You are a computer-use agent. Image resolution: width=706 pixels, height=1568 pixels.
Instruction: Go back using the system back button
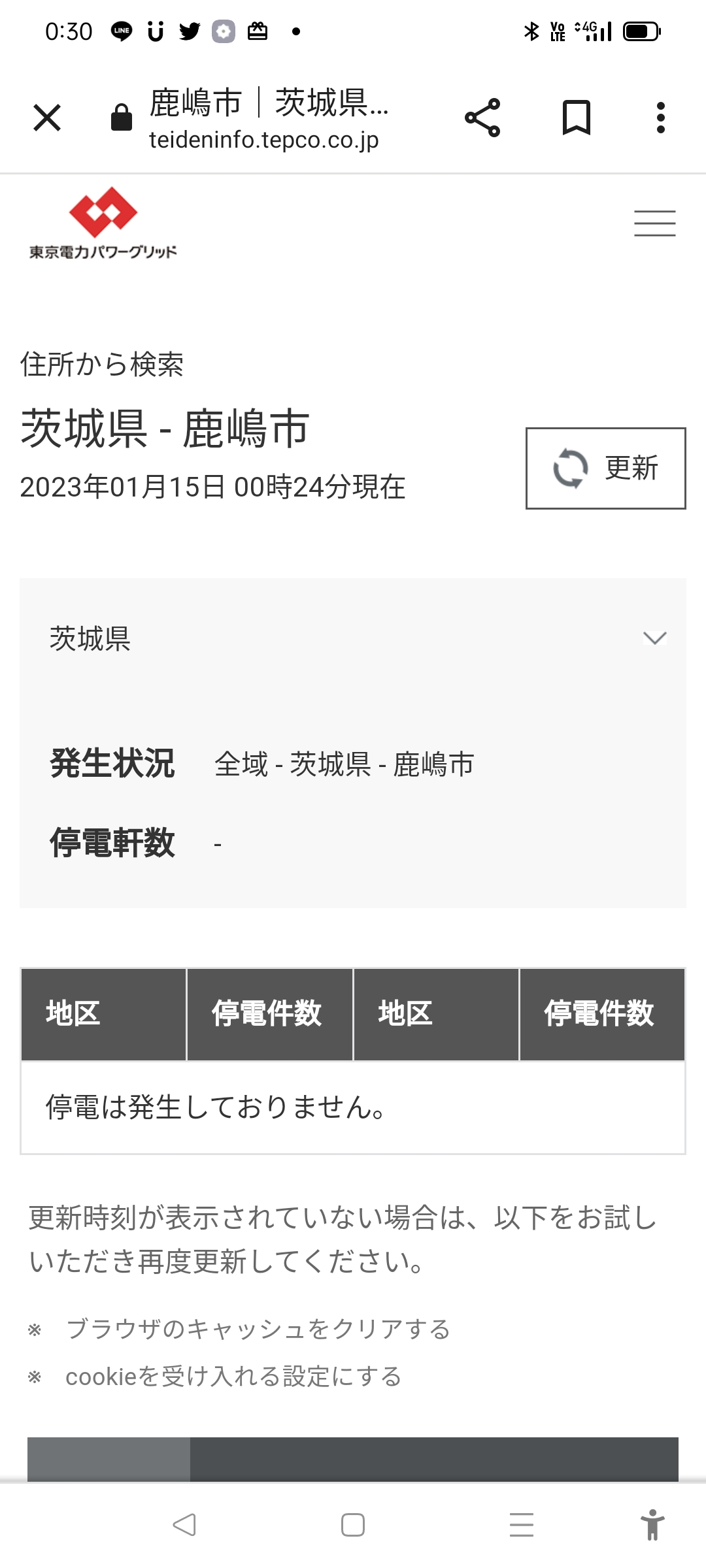point(184,1525)
